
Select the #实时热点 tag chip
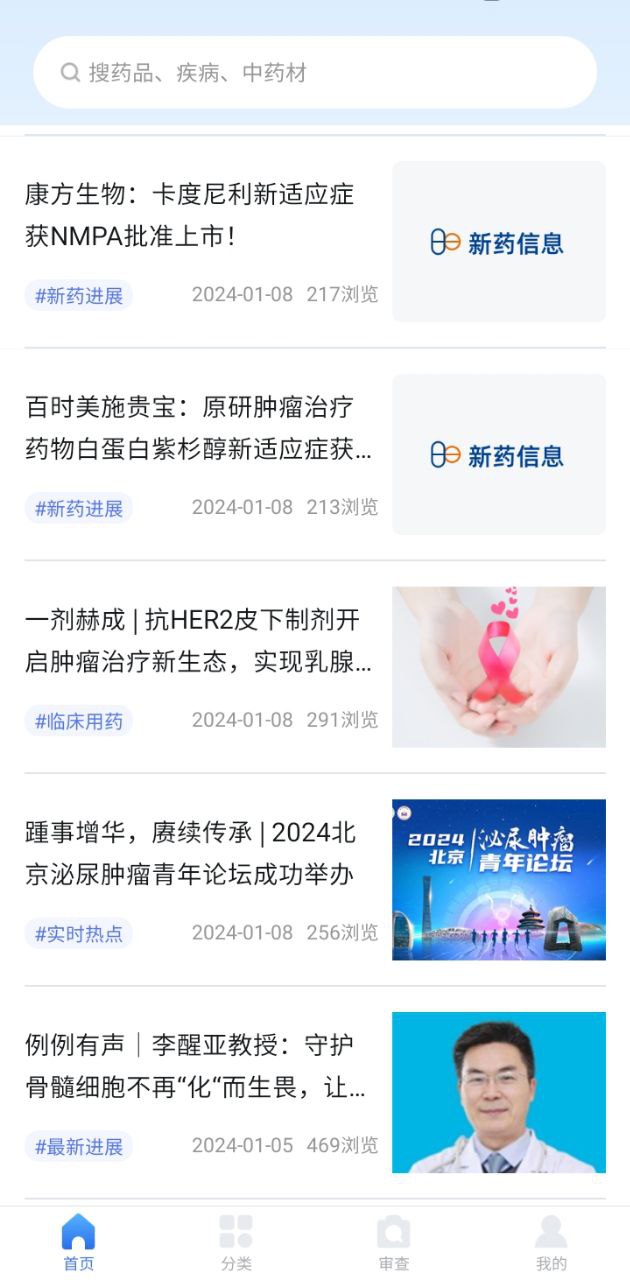click(79, 934)
